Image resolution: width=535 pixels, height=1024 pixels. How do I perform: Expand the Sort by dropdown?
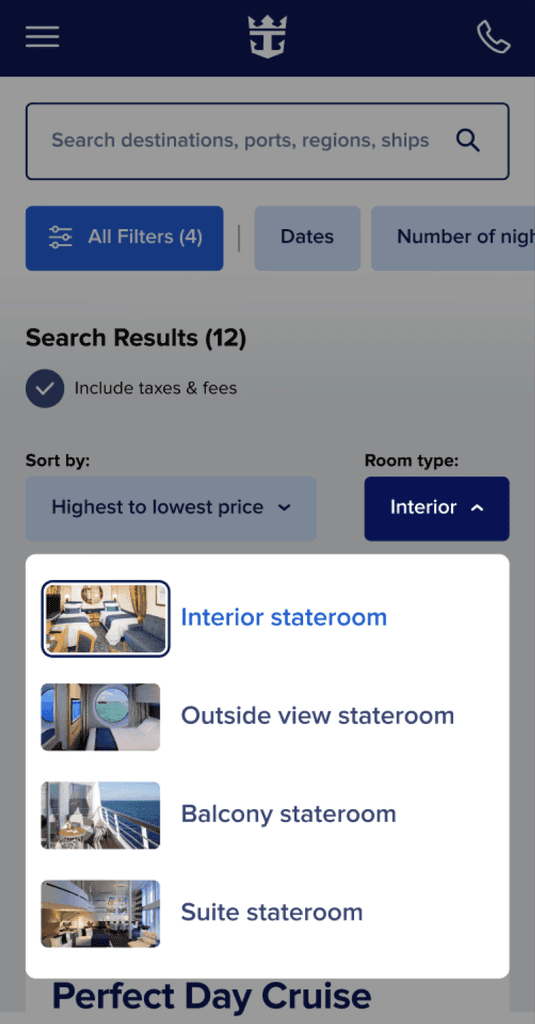pyautogui.click(x=170, y=508)
